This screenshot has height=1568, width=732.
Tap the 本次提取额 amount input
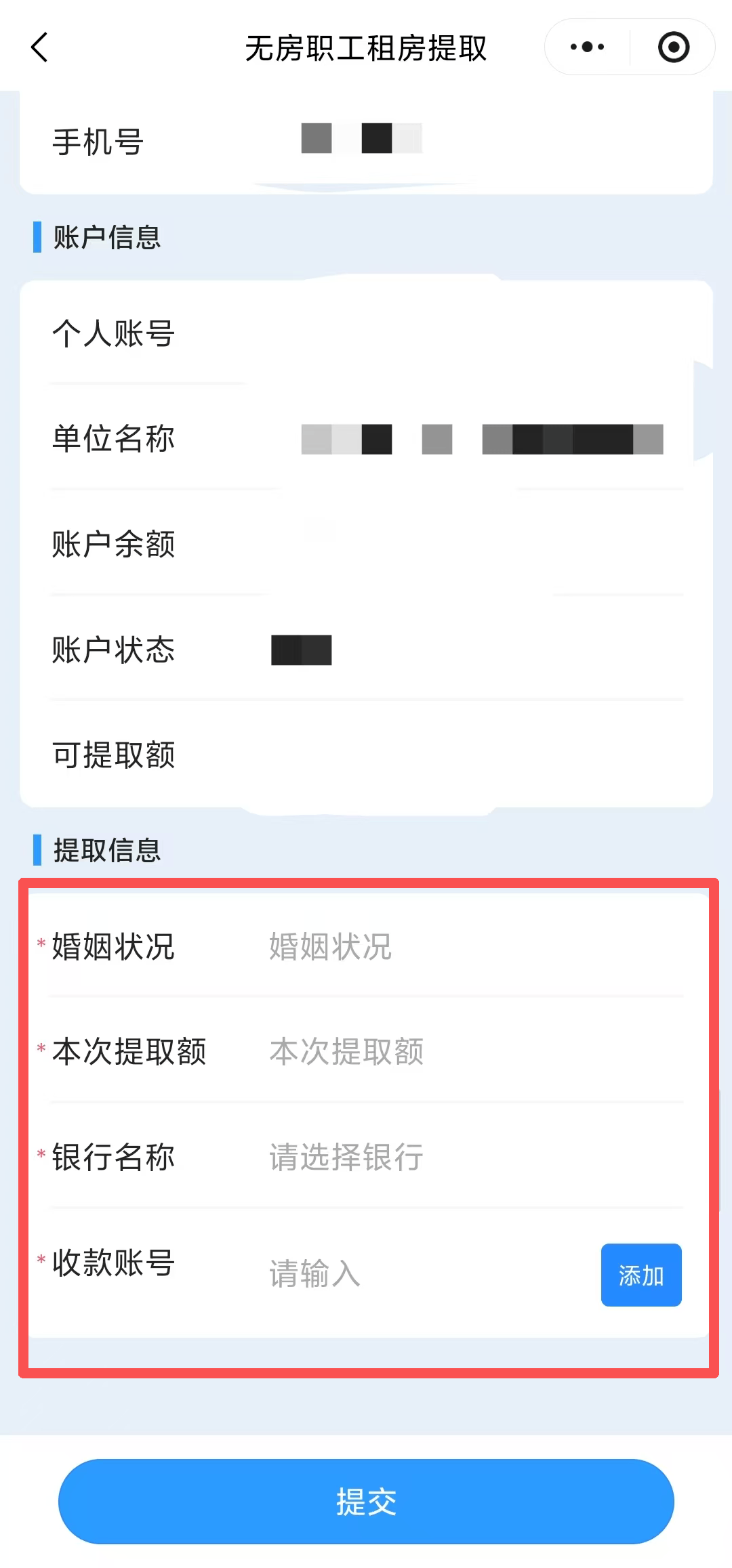pos(468,1051)
